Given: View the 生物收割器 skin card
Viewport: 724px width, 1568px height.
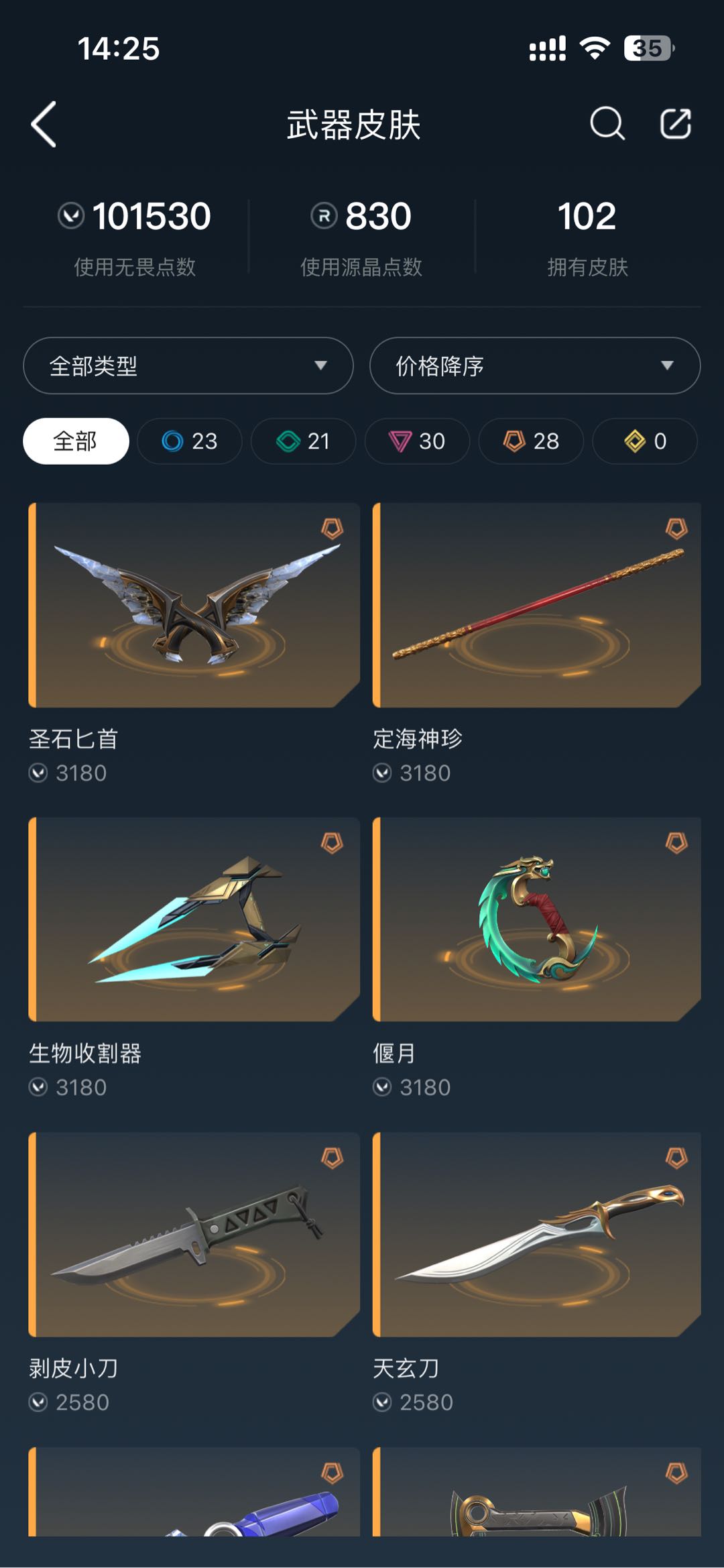Looking at the screenshot, I should coord(194,919).
